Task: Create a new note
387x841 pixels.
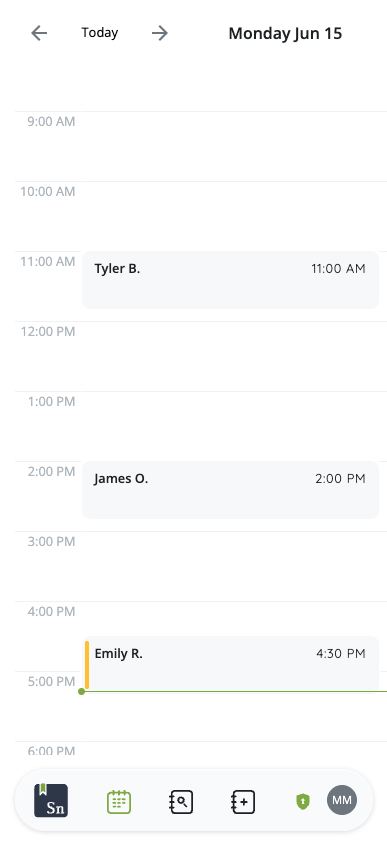Action: 243,802
